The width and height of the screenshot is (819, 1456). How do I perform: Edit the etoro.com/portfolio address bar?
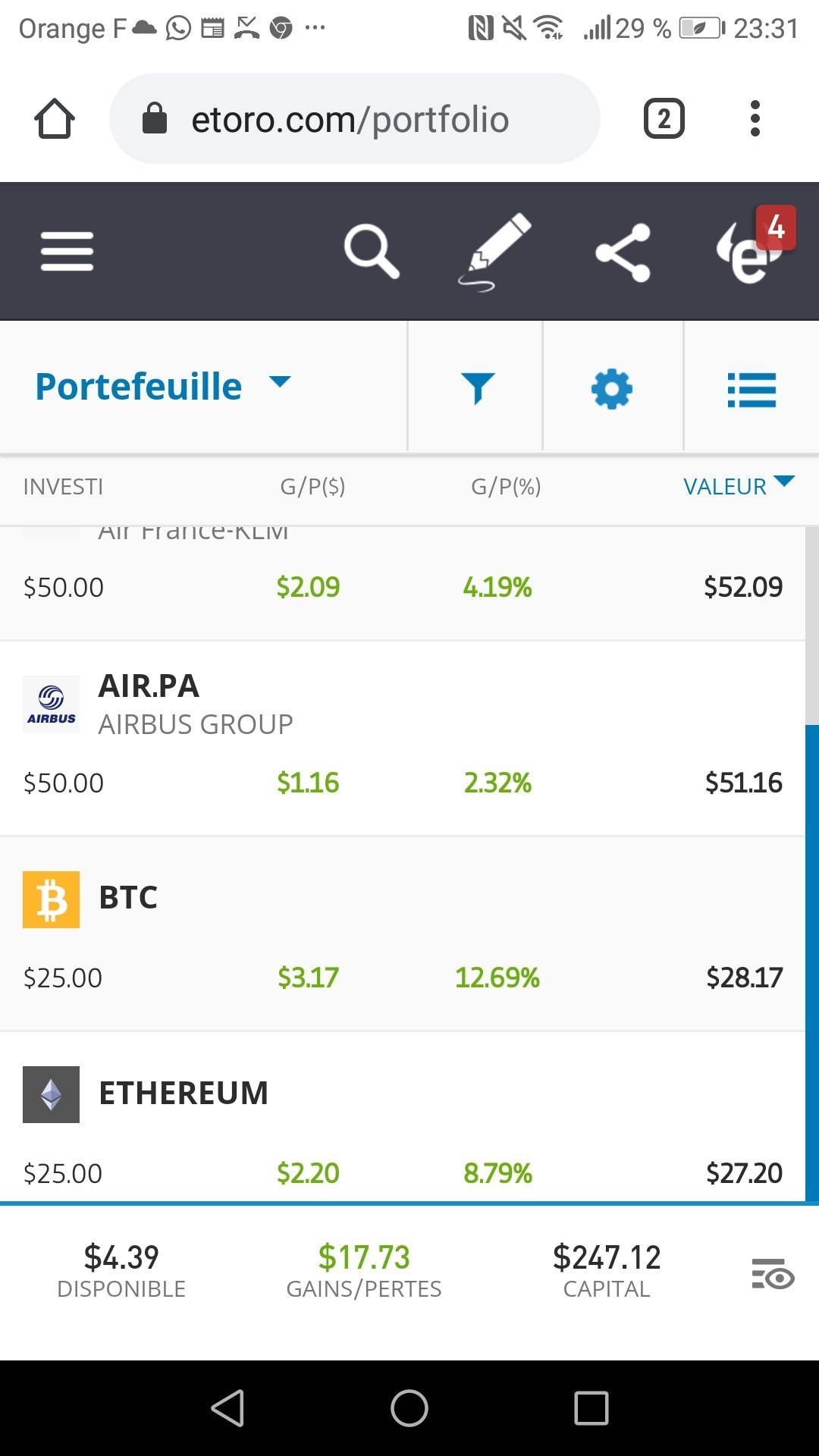tap(355, 118)
